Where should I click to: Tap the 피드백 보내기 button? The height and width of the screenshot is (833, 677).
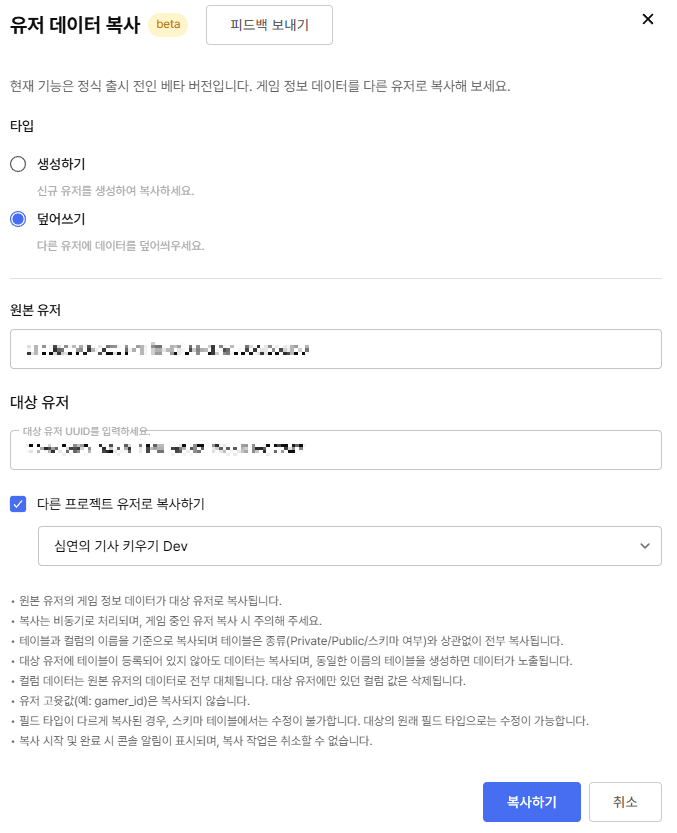[269, 25]
